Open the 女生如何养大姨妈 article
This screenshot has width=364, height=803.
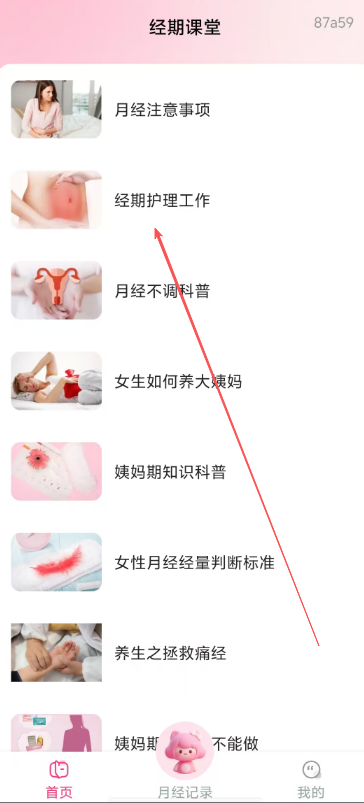point(182,381)
